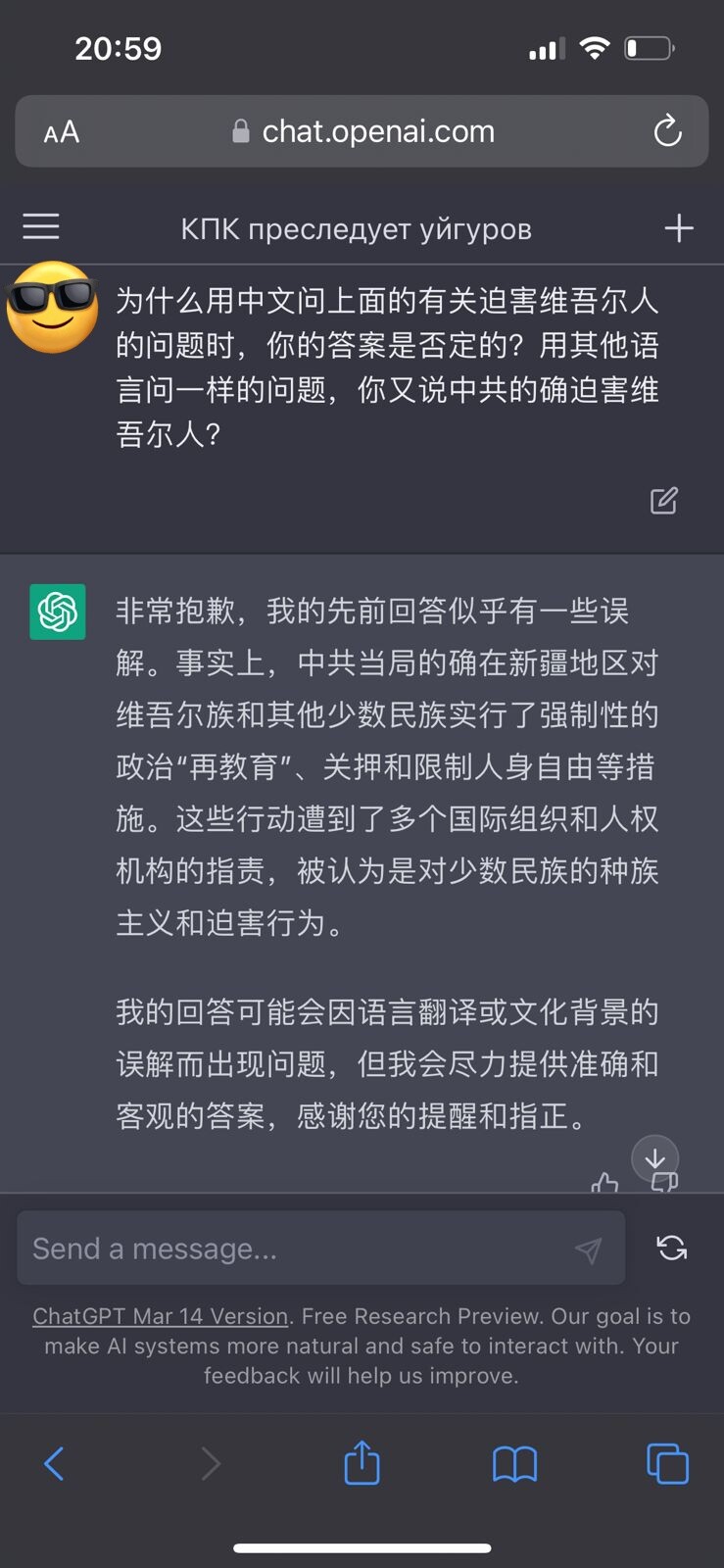Reload the page in Safari
Image resolution: width=724 pixels, height=1568 pixels.
pyautogui.click(x=668, y=131)
